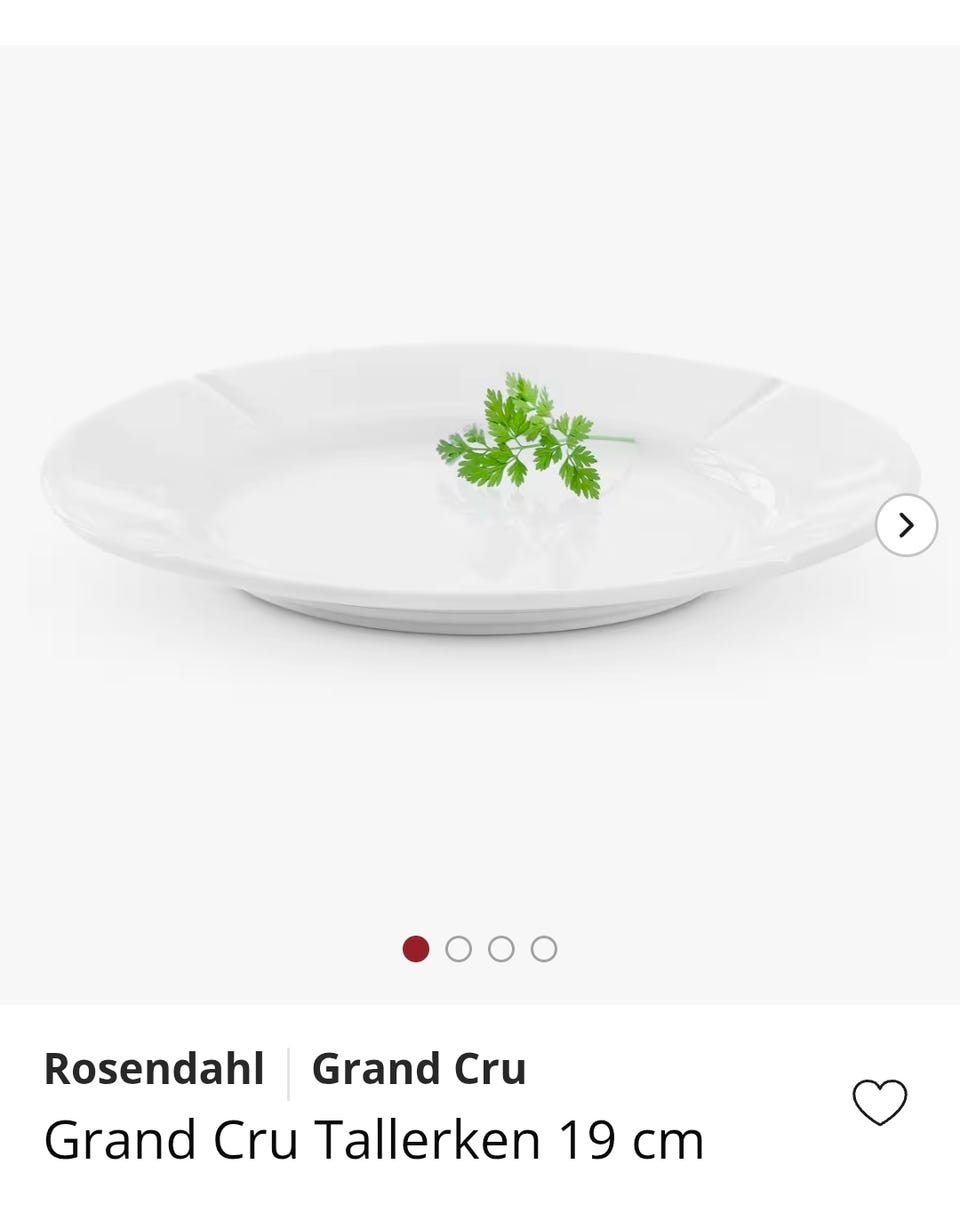The width and height of the screenshot is (960, 1212).
Task: Jump to the third image dot
Action: [501, 949]
